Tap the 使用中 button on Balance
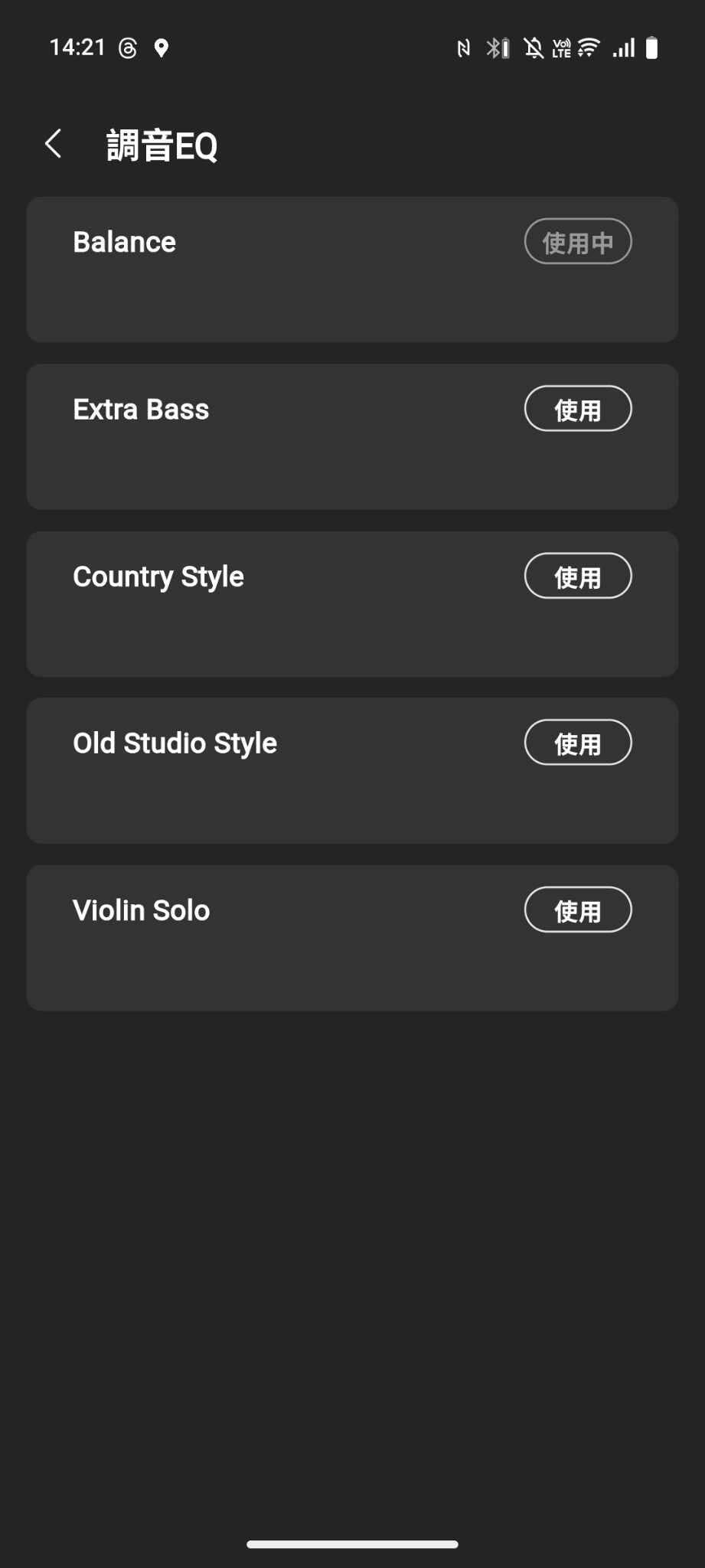This screenshot has height=1568, width=705. [578, 242]
